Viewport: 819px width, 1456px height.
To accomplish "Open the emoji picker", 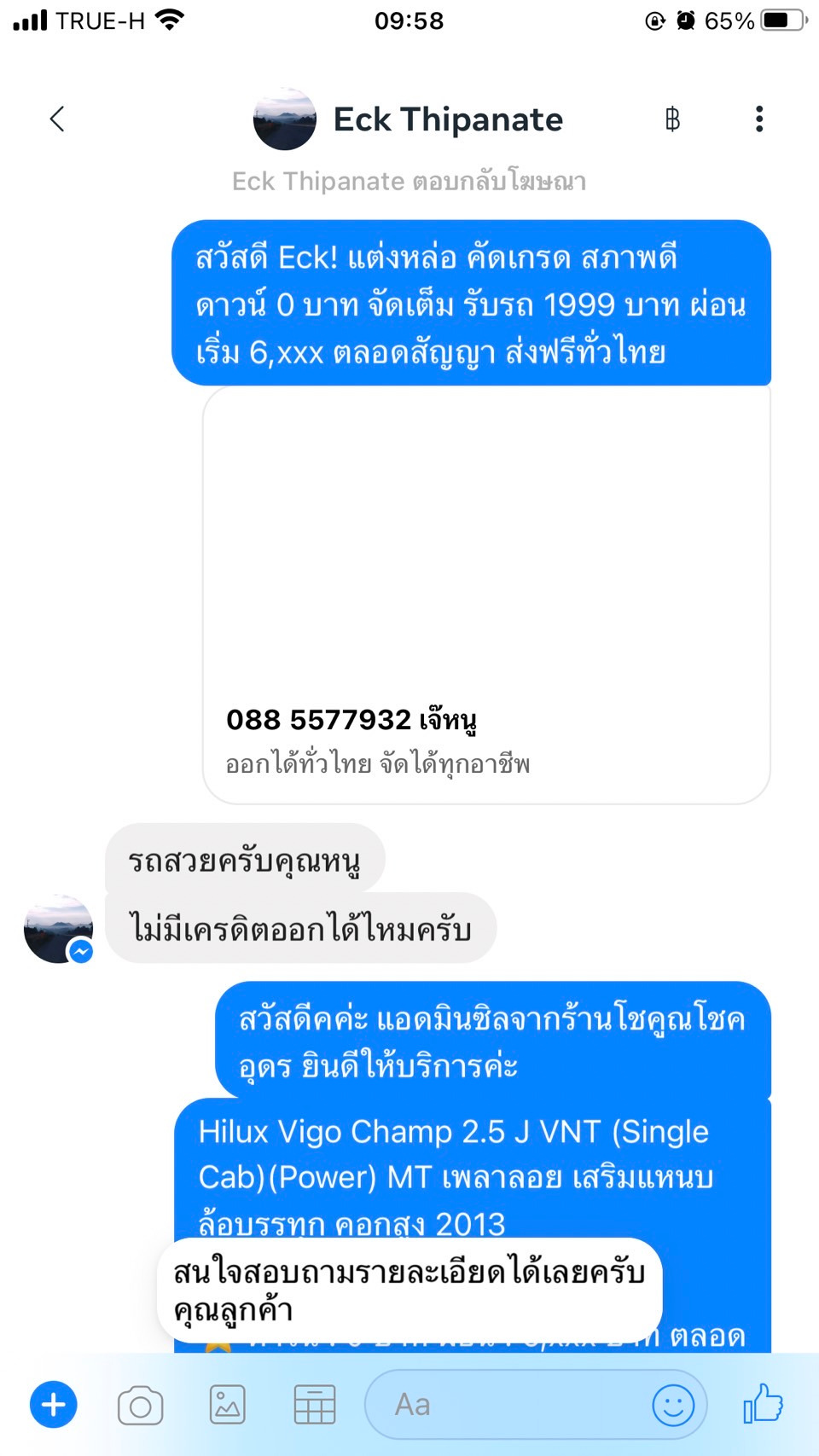I will pyautogui.click(x=673, y=1405).
